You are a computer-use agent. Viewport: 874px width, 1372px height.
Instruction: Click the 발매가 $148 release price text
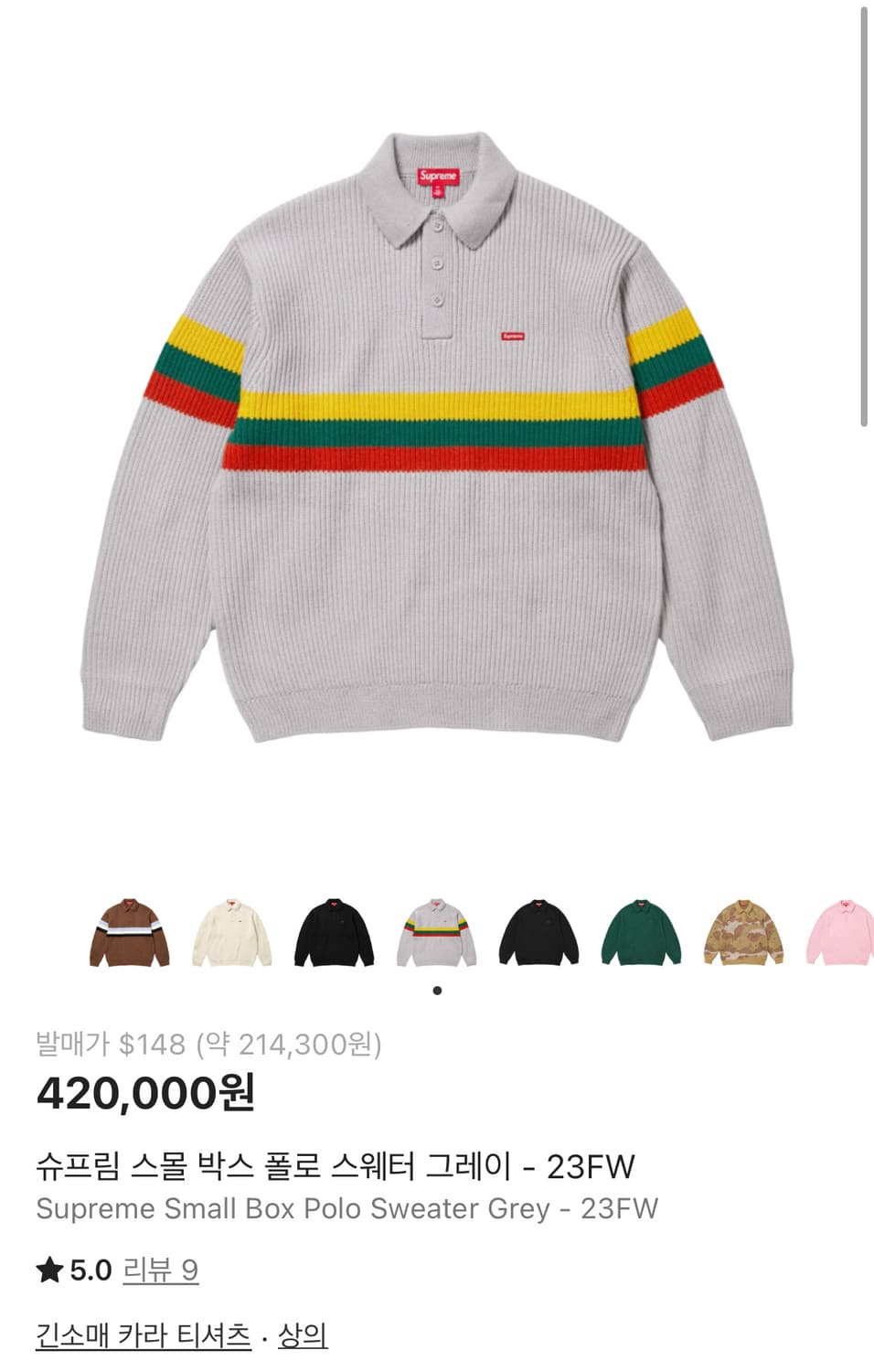210,1043
